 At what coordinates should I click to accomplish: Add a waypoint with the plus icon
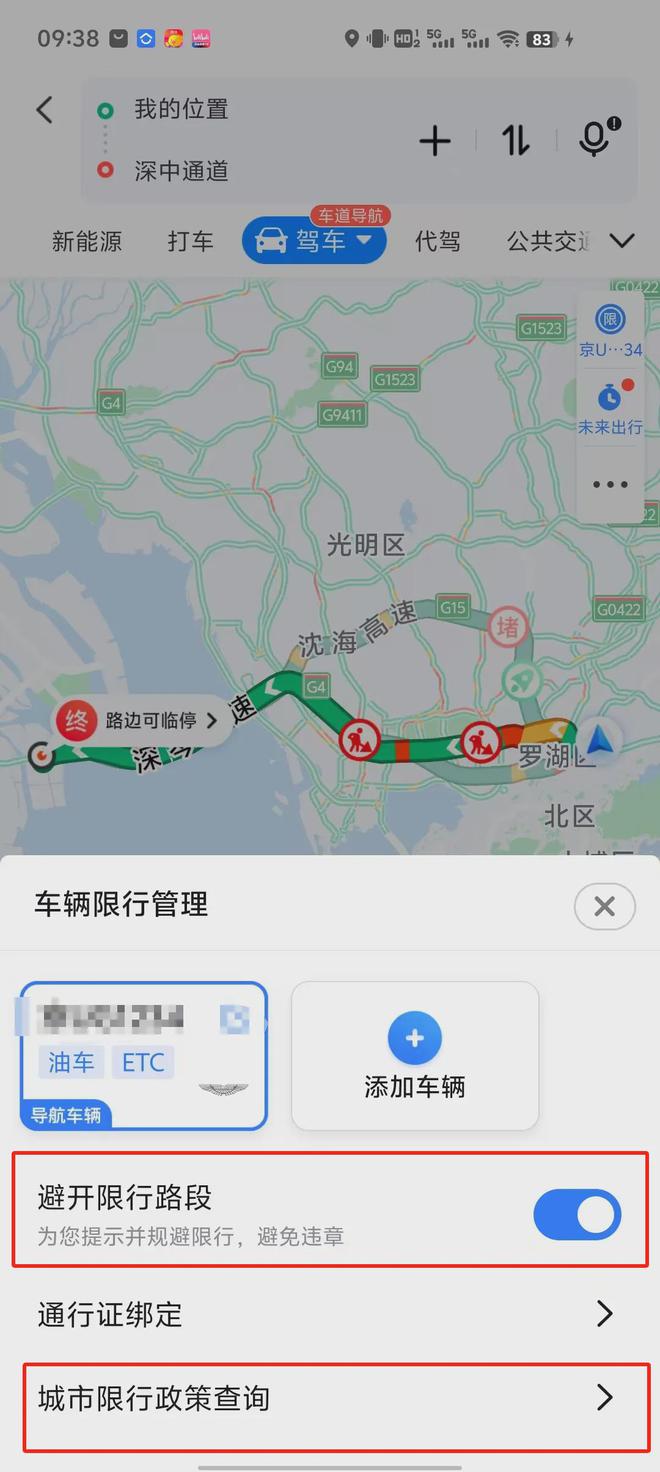435,141
